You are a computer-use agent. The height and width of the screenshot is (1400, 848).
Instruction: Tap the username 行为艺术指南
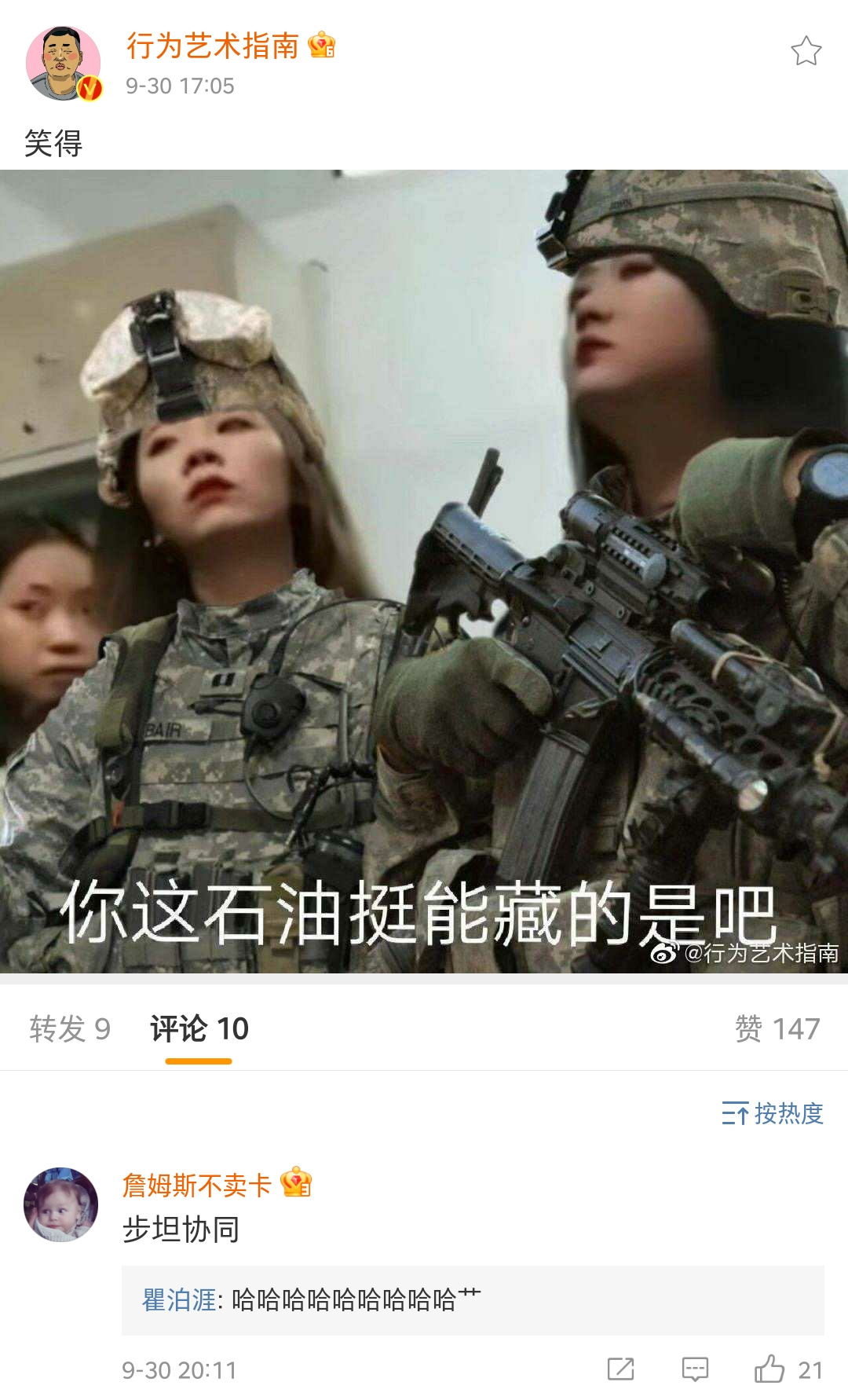pos(213,46)
